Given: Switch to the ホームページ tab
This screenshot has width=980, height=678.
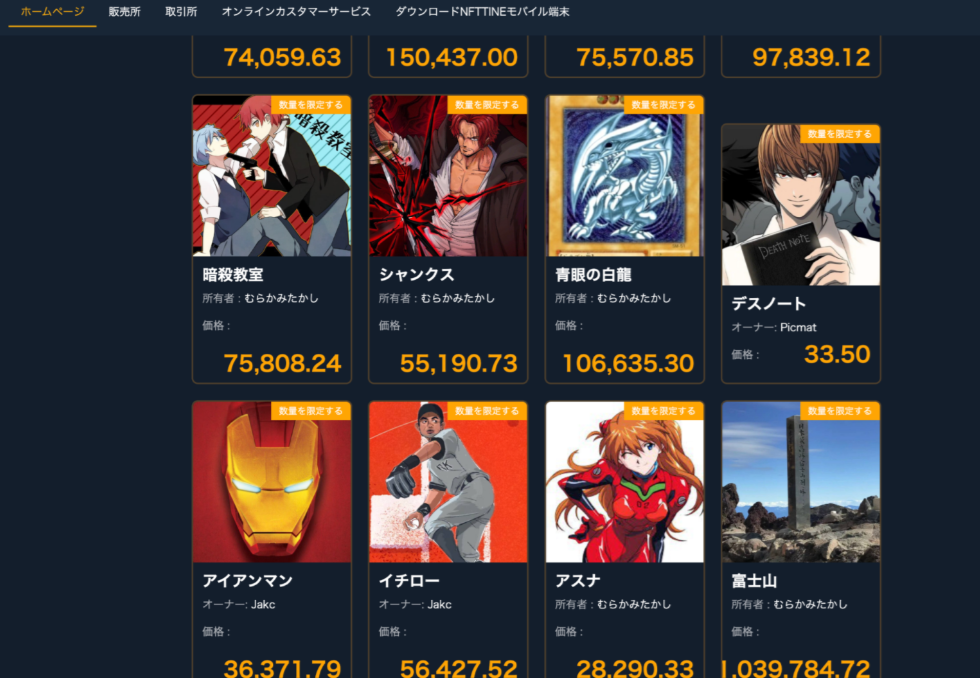Looking at the screenshot, I should 52,12.
